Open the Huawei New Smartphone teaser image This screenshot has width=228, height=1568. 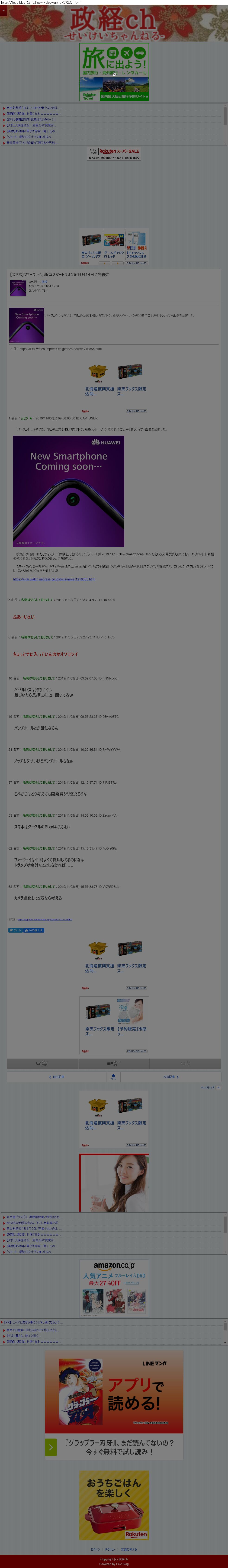click(68, 491)
